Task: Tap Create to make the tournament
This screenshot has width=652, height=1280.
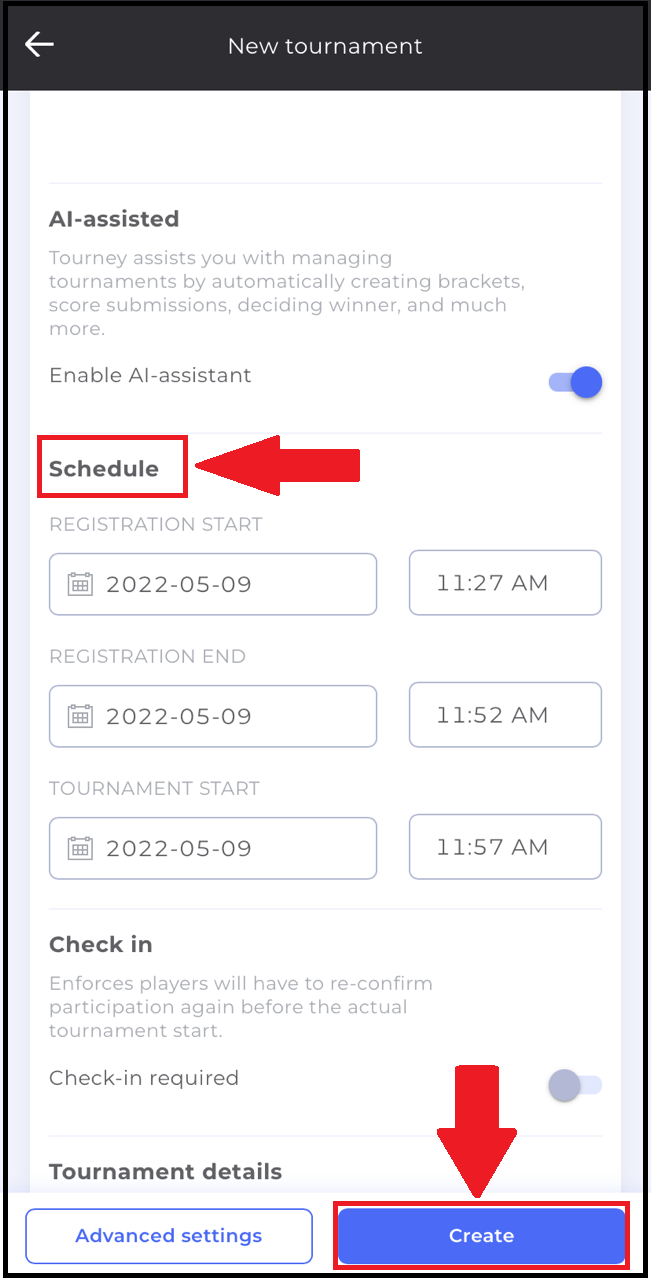Action: coord(481,1236)
